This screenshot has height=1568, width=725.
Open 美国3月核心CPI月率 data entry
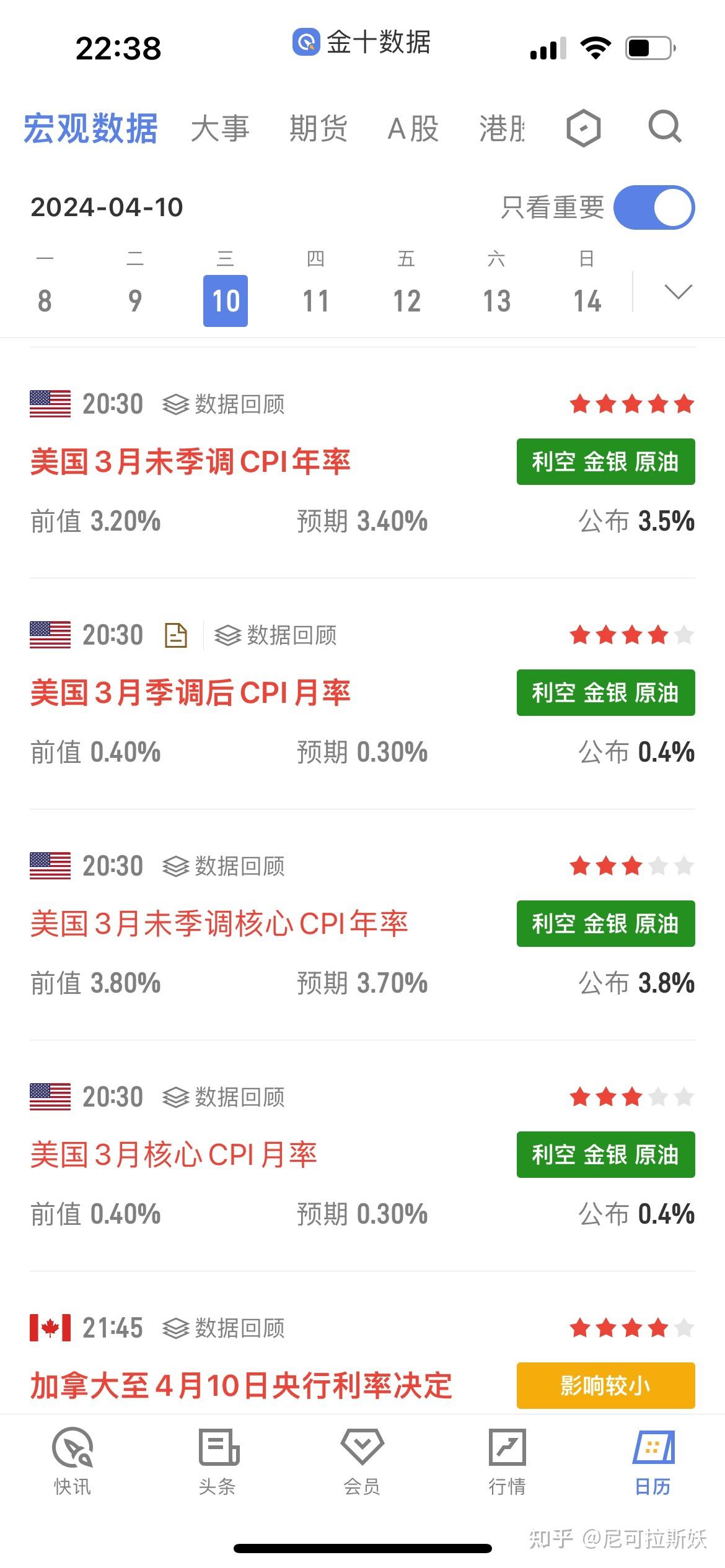(174, 1155)
